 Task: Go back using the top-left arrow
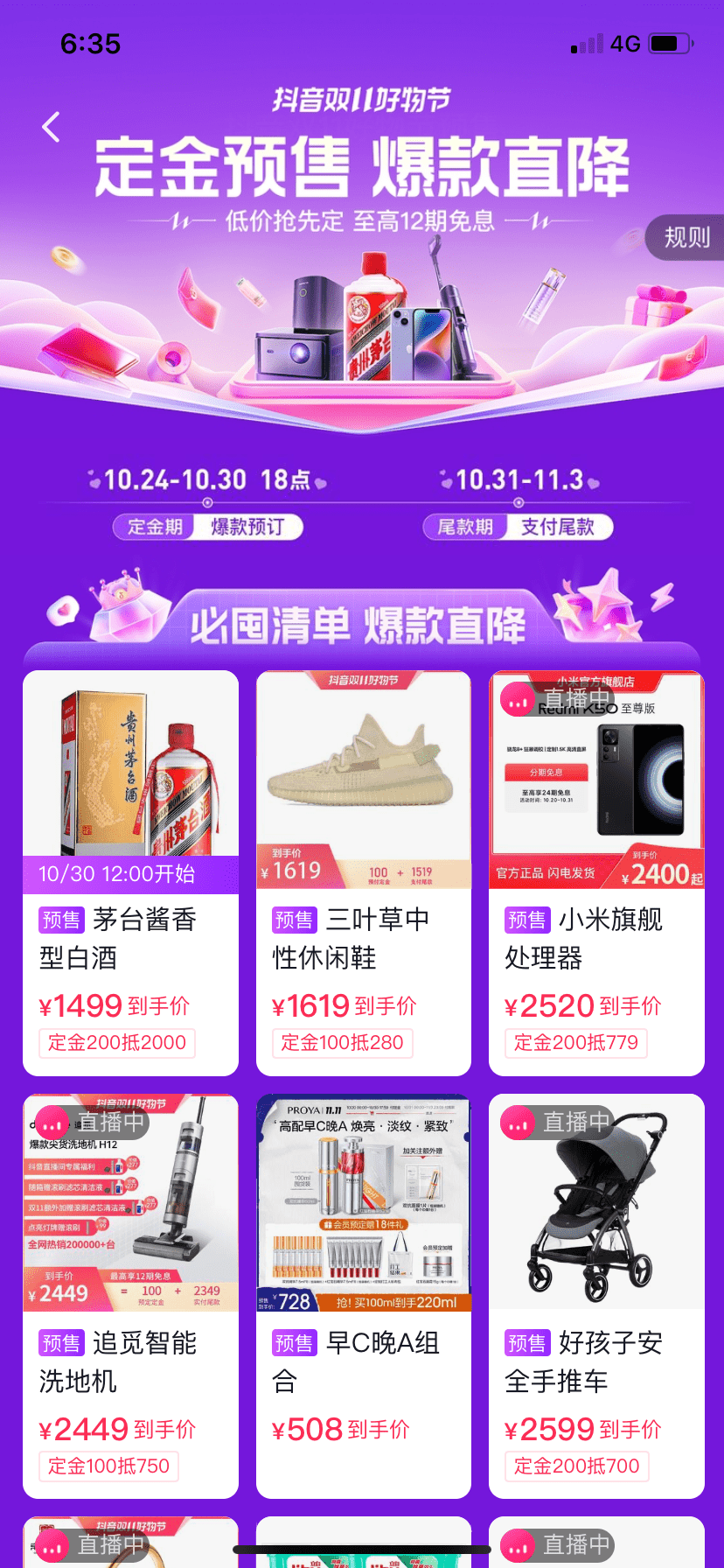52,128
